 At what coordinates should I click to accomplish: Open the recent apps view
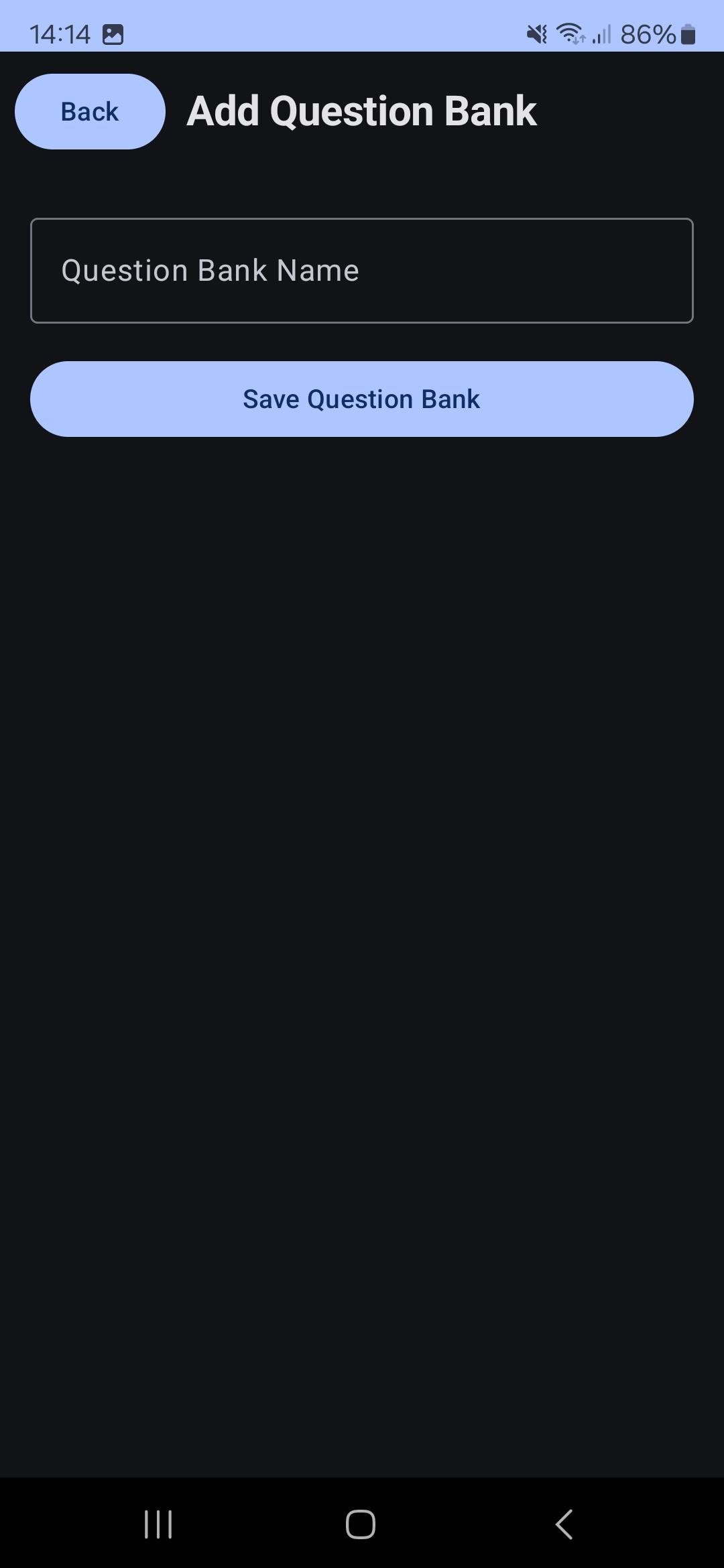[x=159, y=1524]
